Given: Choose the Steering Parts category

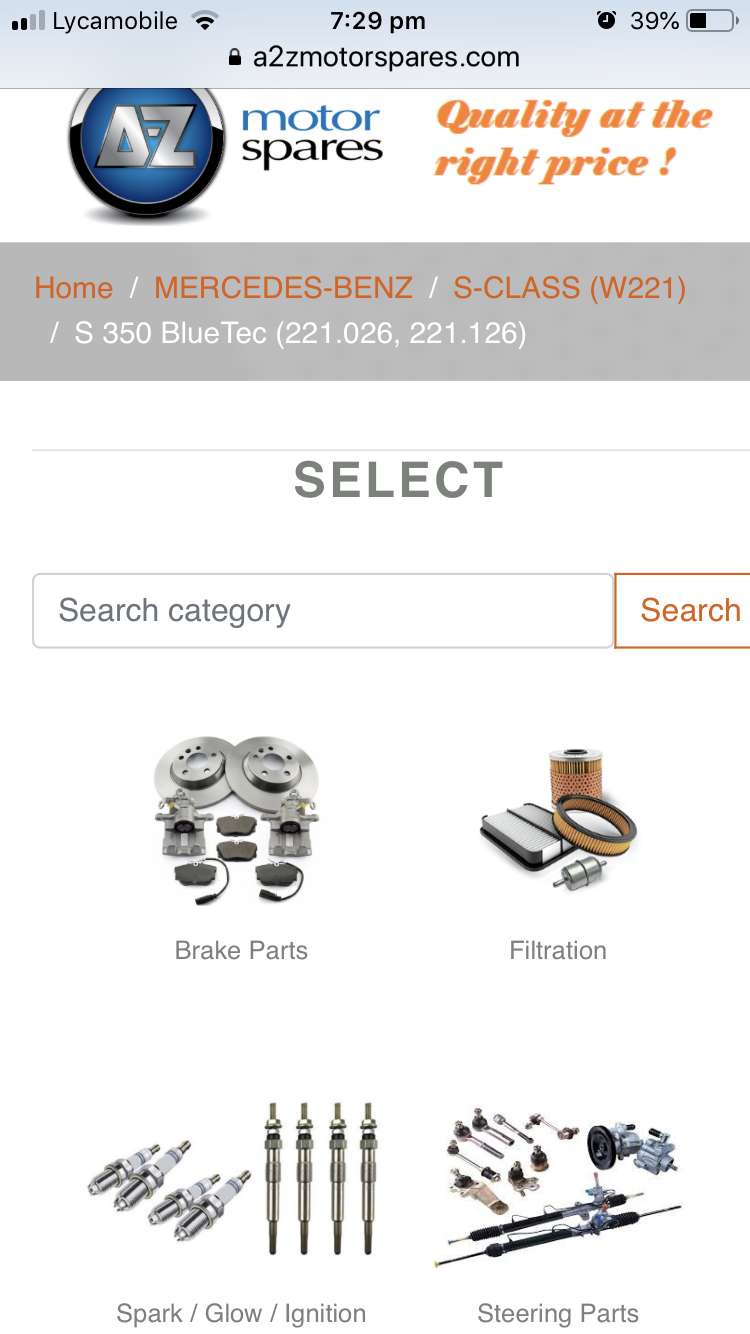Looking at the screenshot, I should pyautogui.click(x=558, y=1212).
